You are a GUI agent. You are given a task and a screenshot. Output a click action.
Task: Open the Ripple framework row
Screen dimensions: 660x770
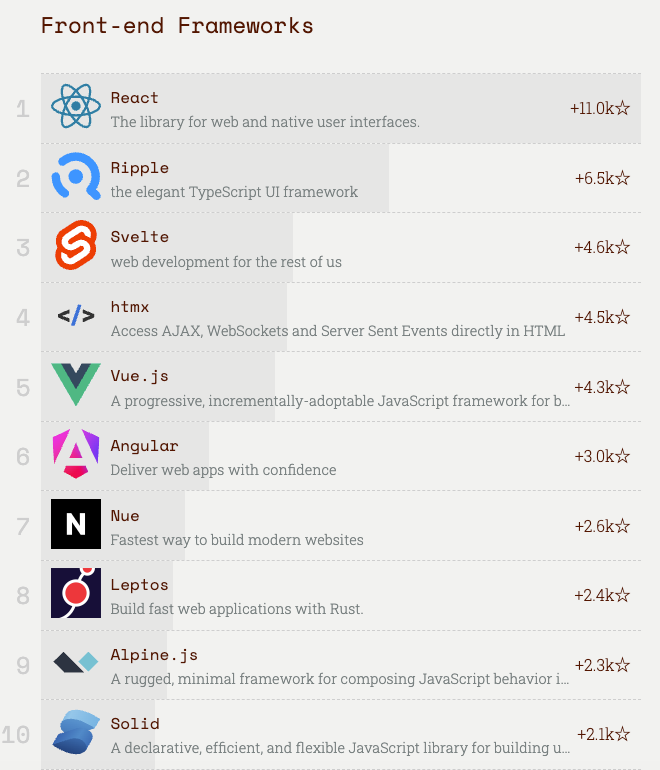pos(140,168)
